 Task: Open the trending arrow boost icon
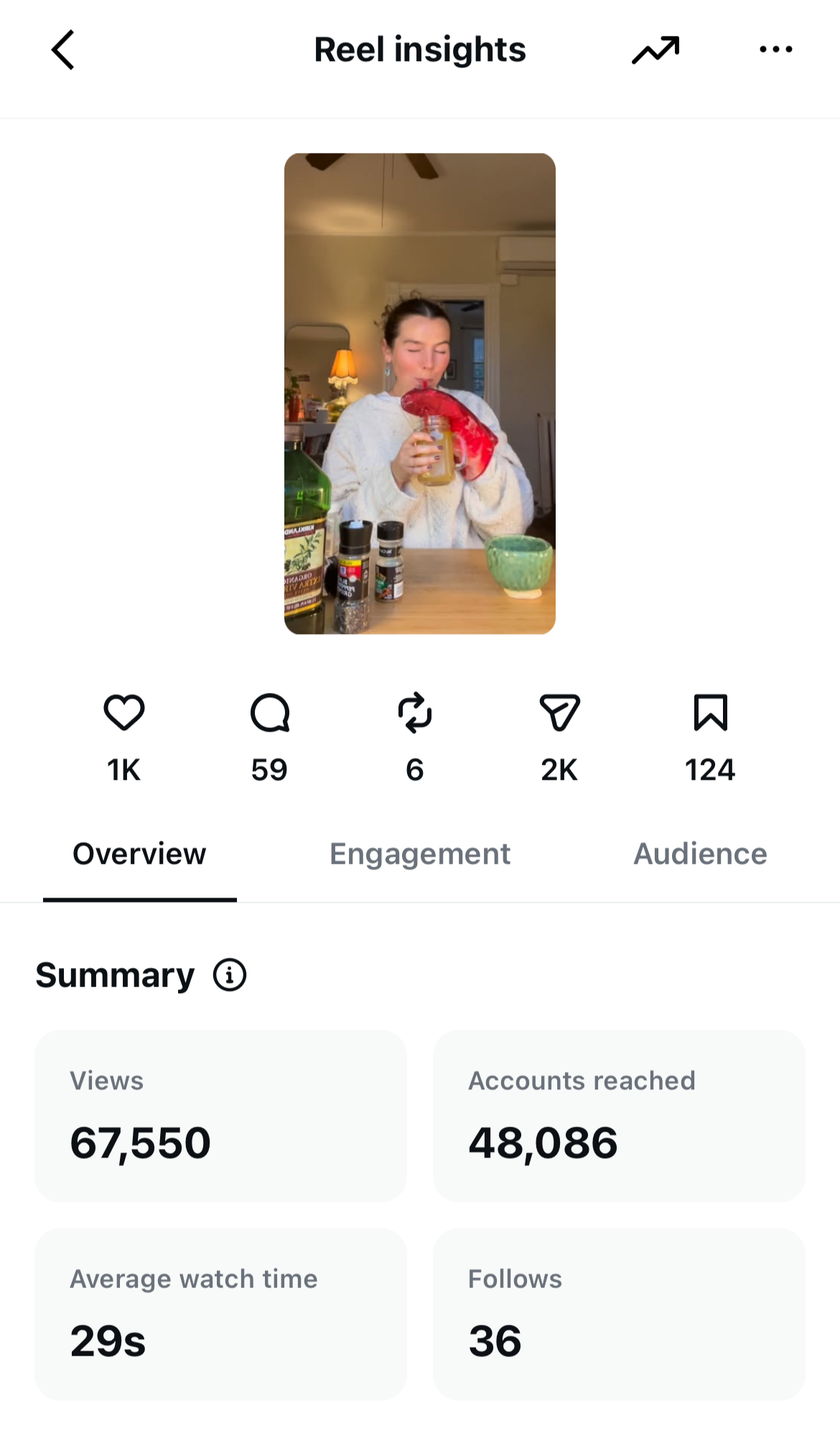pyautogui.click(x=655, y=50)
